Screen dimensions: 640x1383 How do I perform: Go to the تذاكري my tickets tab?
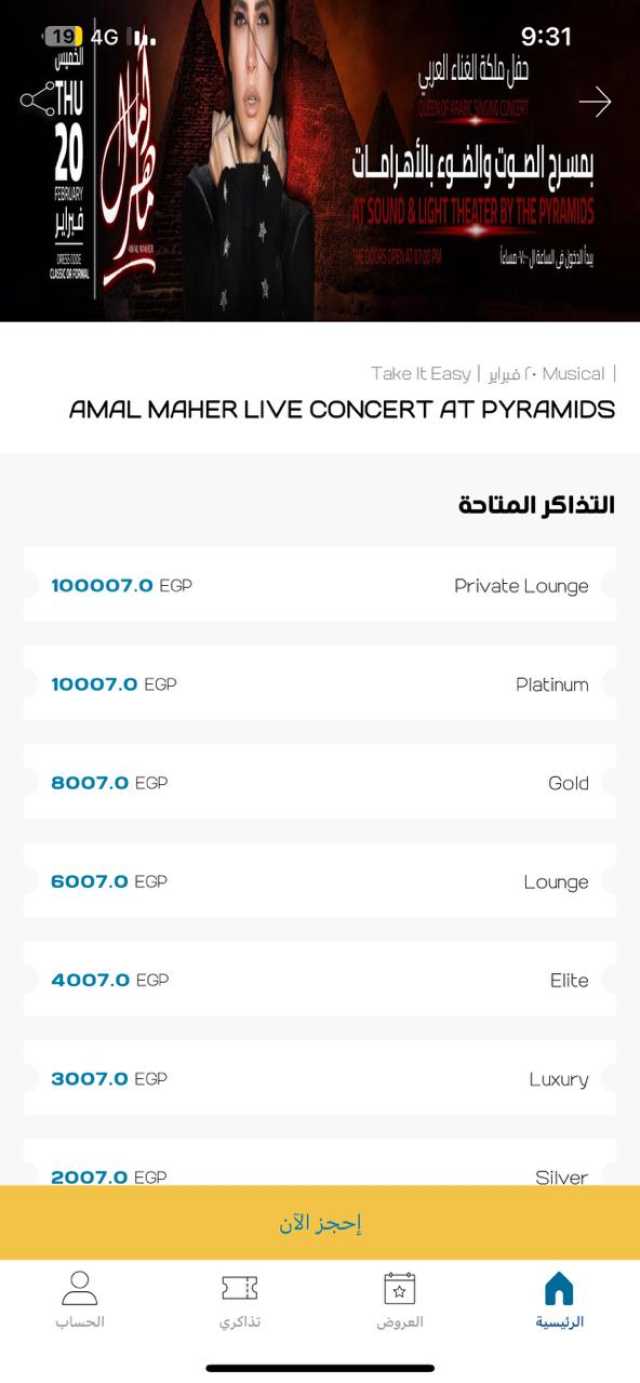pos(240,1300)
